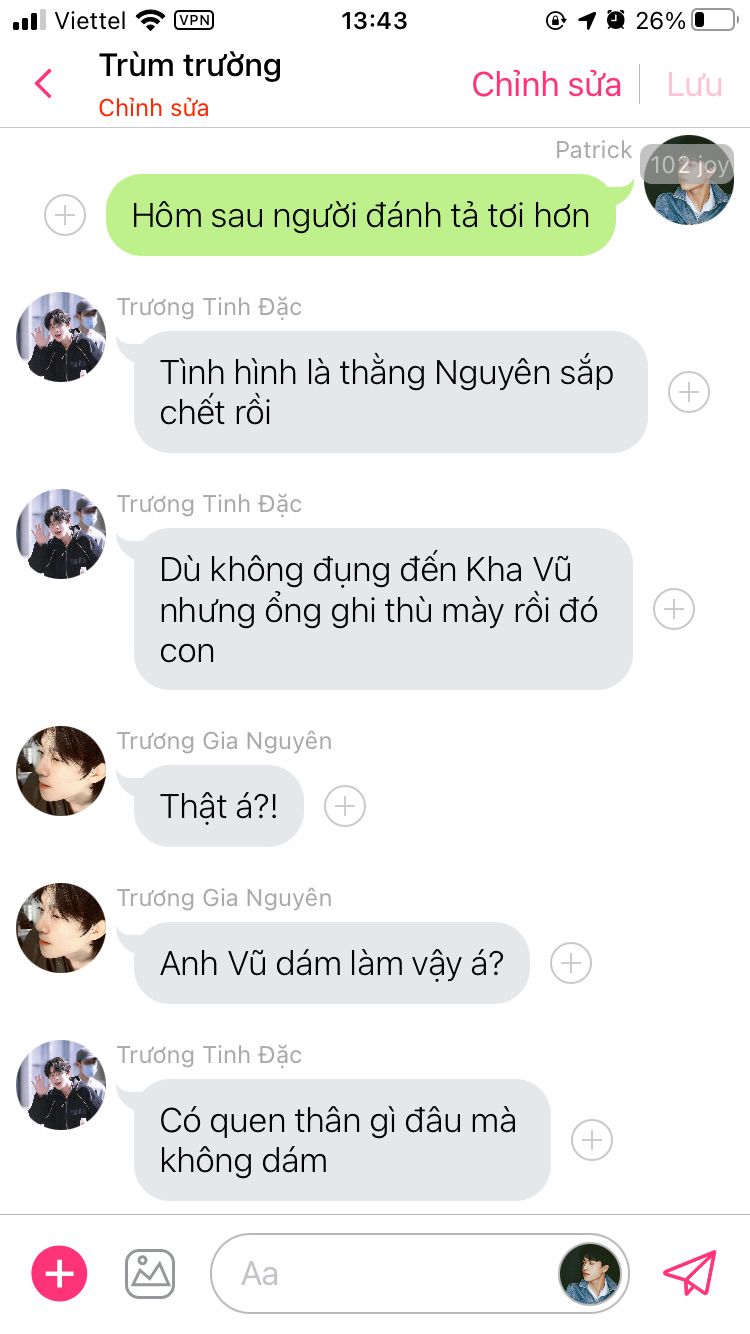This screenshot has width=750, height=1334.
Task: Send the message with paper plane
Action: point(690,1273)
